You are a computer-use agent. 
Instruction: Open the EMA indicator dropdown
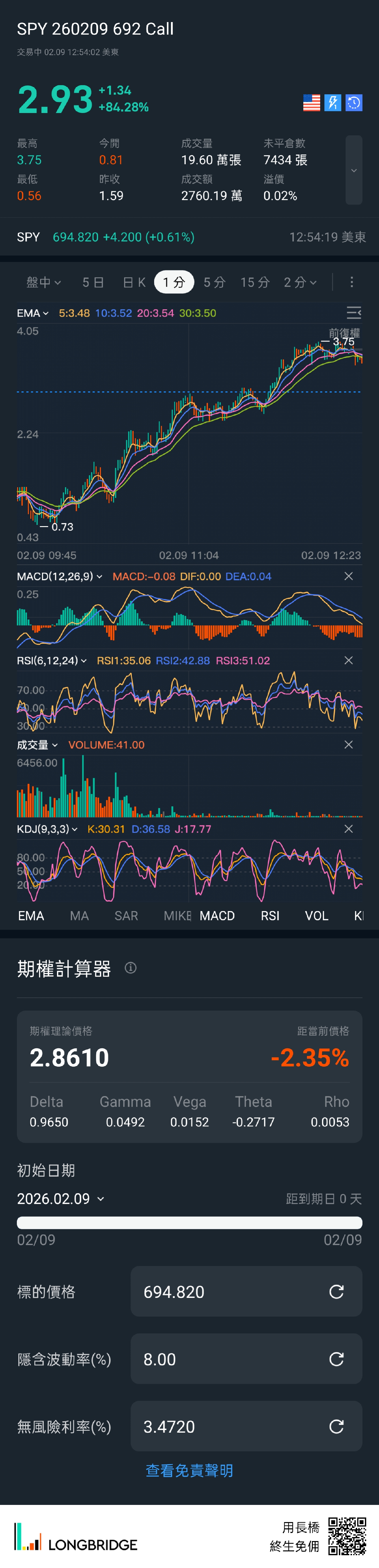tap(32, 313)
